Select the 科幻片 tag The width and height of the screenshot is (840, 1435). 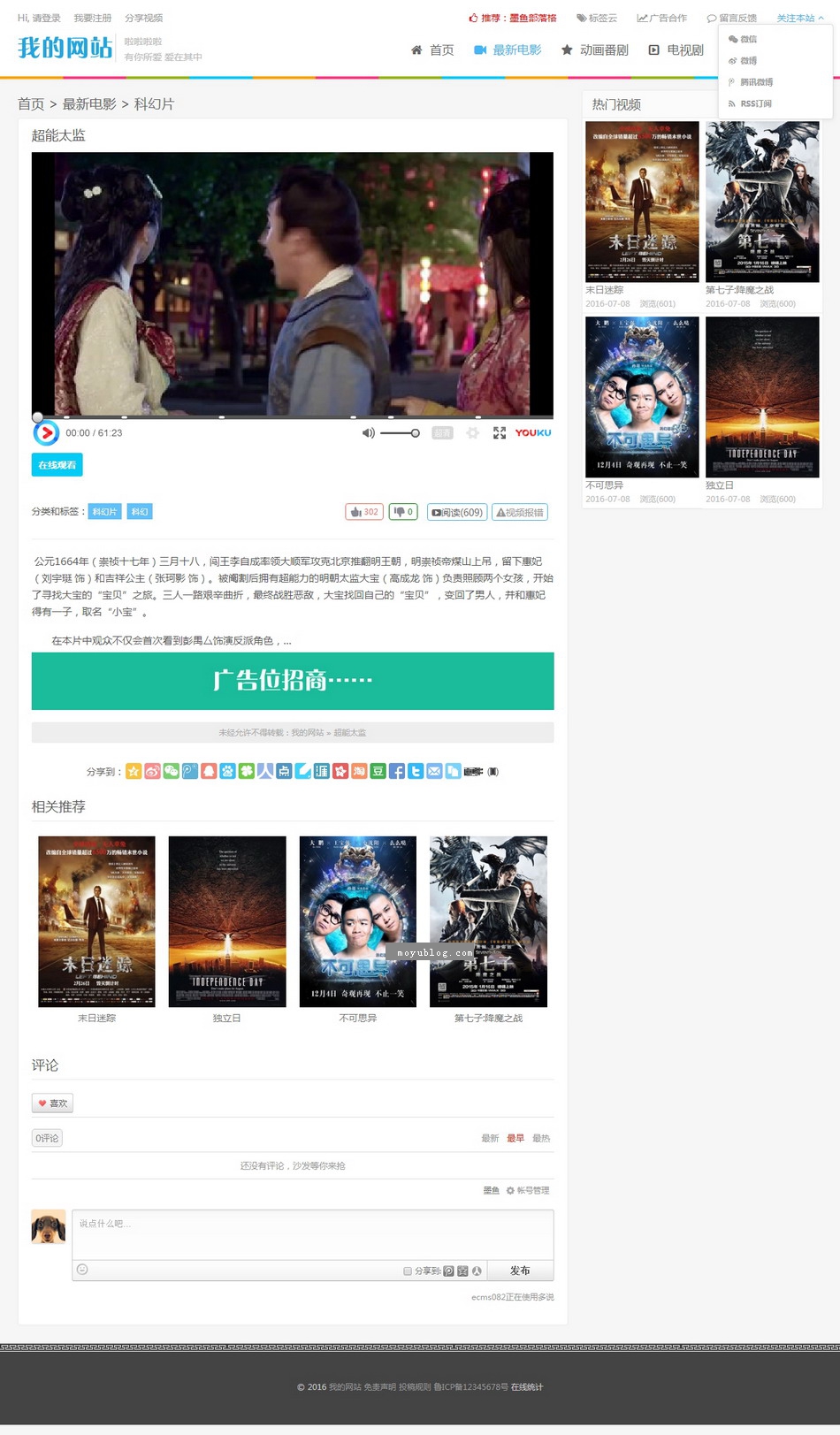point(105,512)
